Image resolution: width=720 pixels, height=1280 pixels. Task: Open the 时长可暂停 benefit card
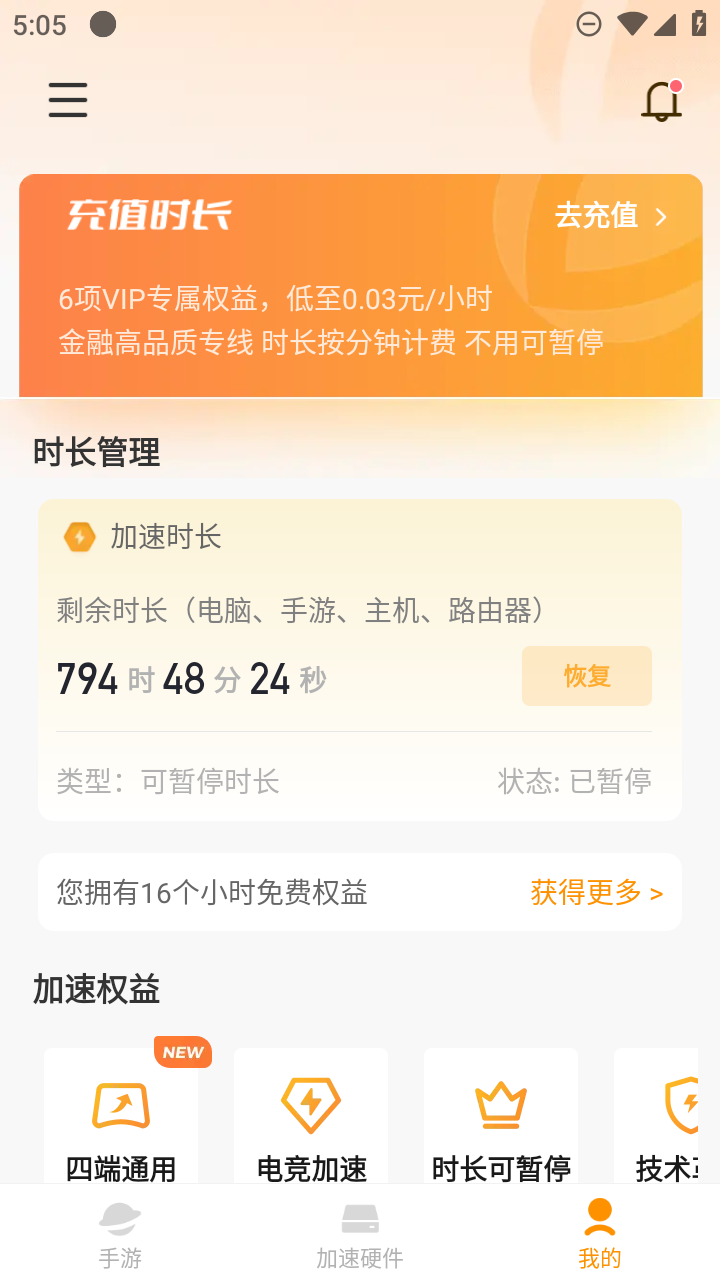point(501,1120)
